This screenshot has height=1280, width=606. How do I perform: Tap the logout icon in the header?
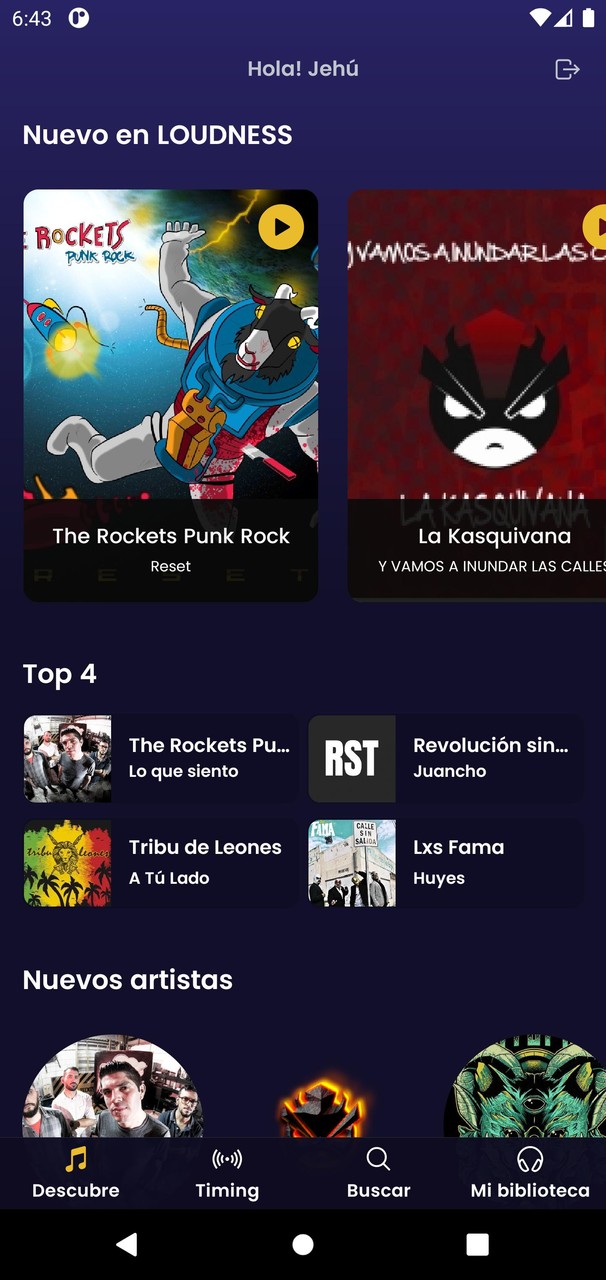tap(567, 69)
